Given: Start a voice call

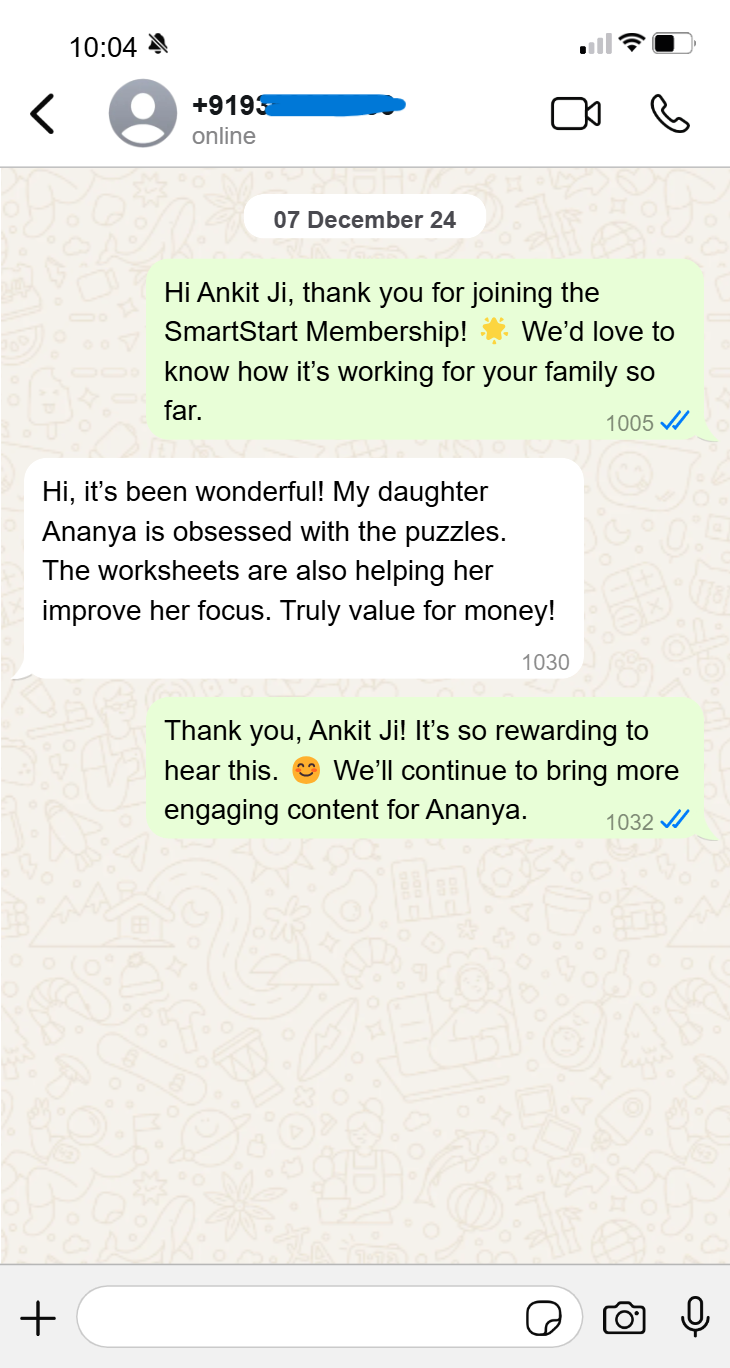Looking at the screenshot, I should pos(669,114).
